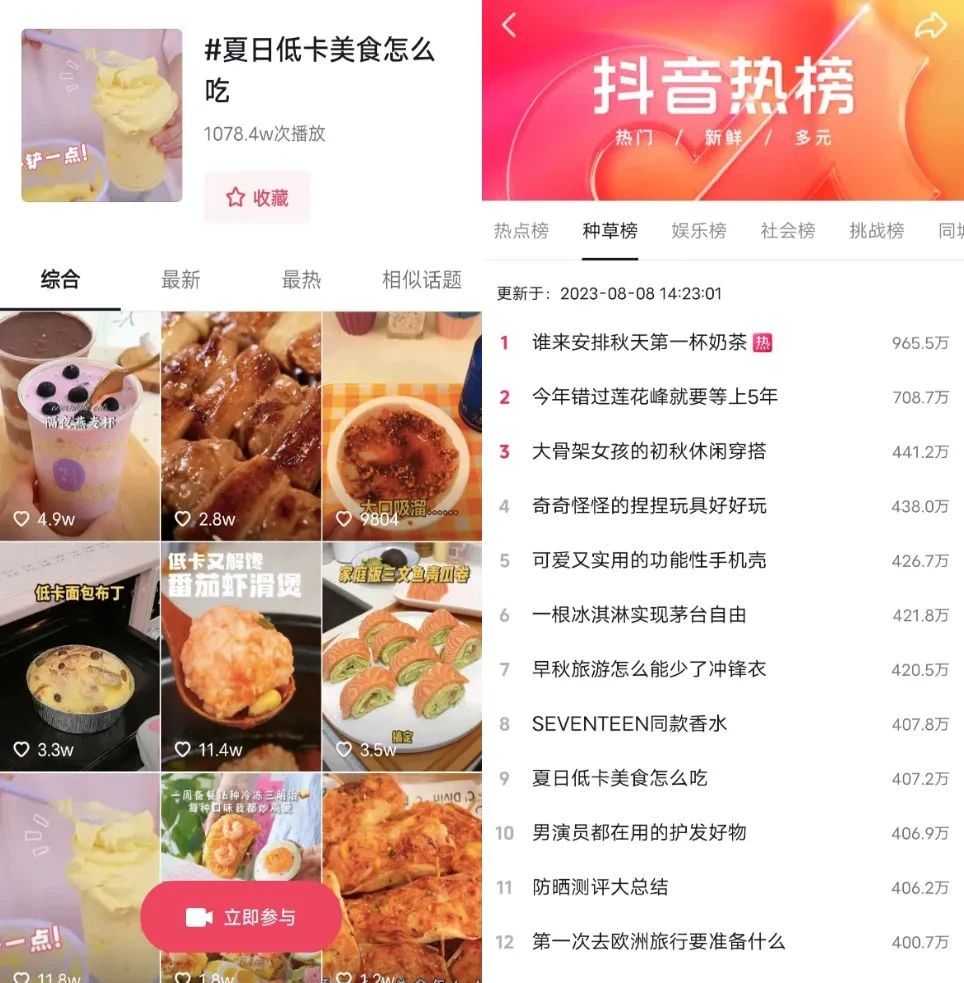Tap the 收藏 favorite button
The image size is (964, 983).
(x=257, y=197)
